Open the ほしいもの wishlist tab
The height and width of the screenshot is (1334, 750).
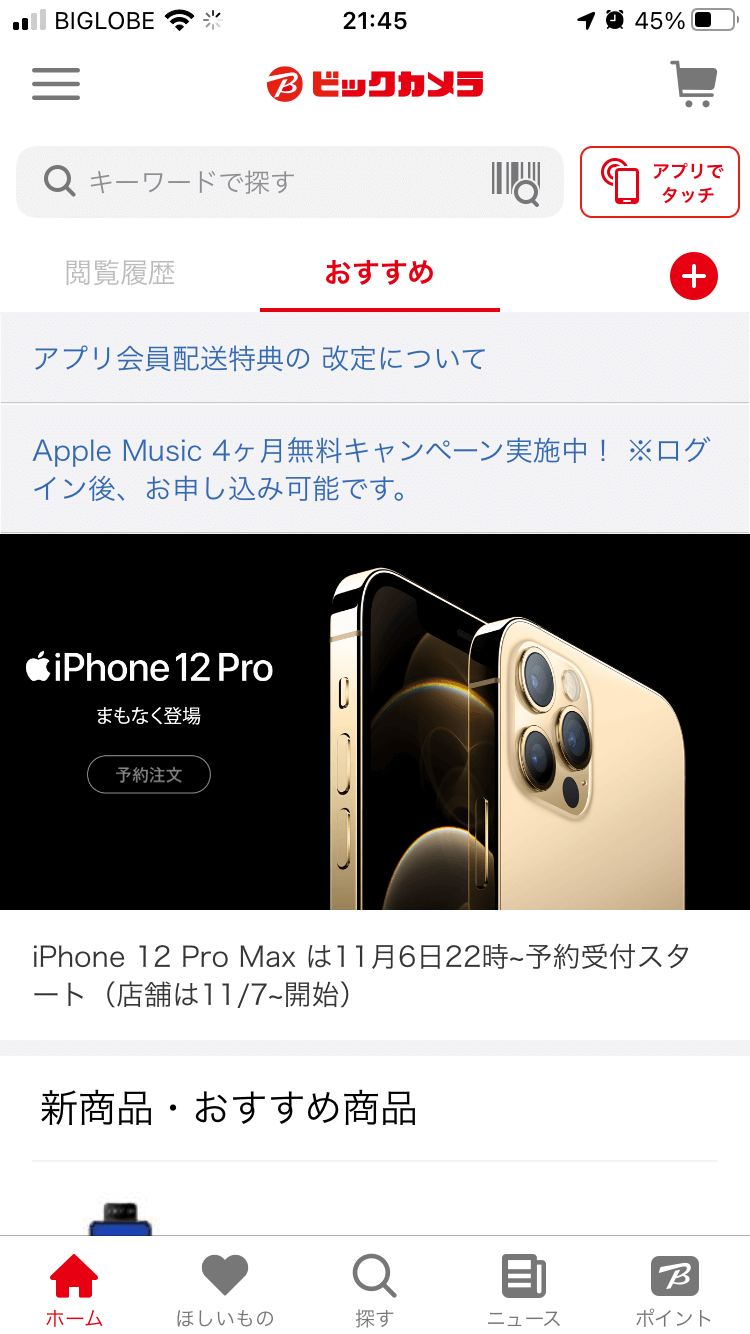coord(225,1290)
